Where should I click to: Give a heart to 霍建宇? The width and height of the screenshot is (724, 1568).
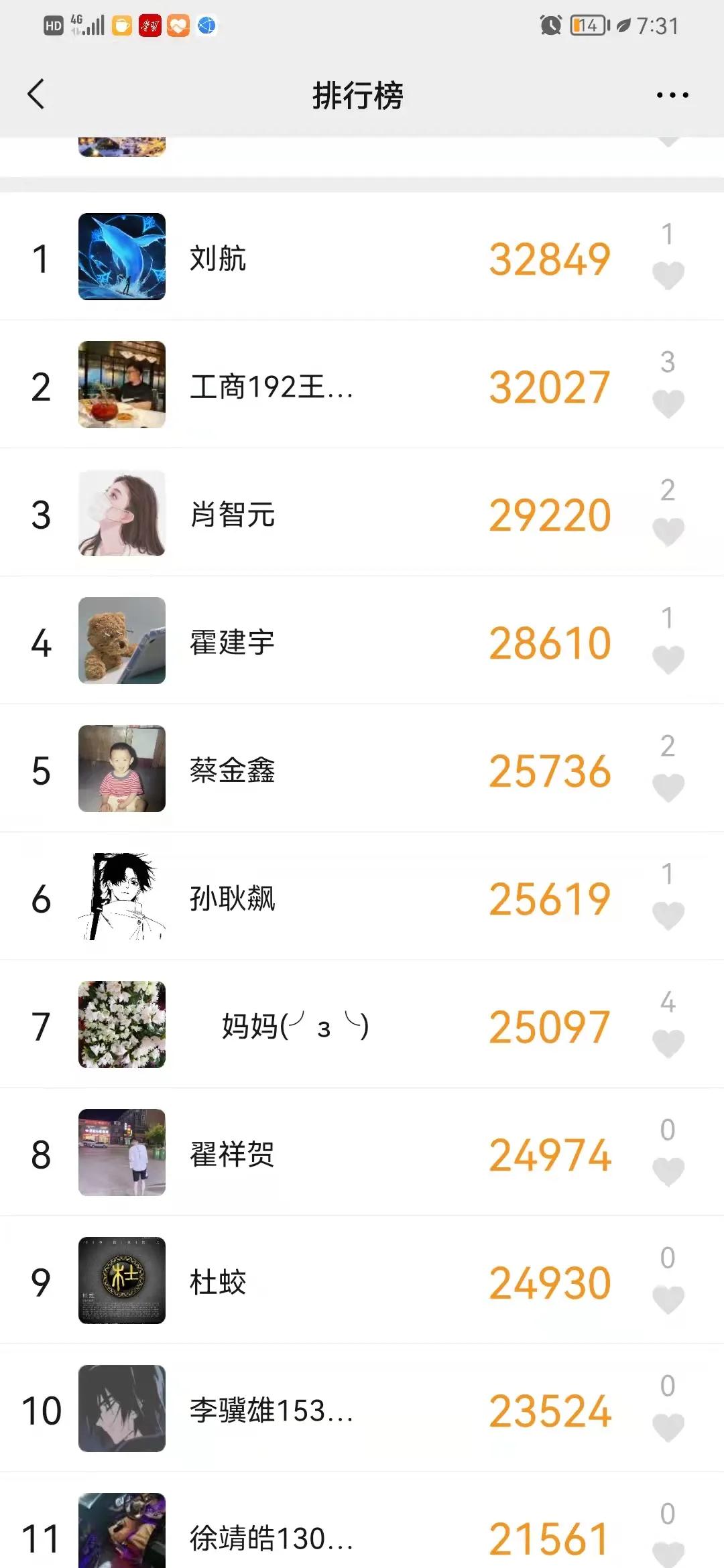[668, 659]
